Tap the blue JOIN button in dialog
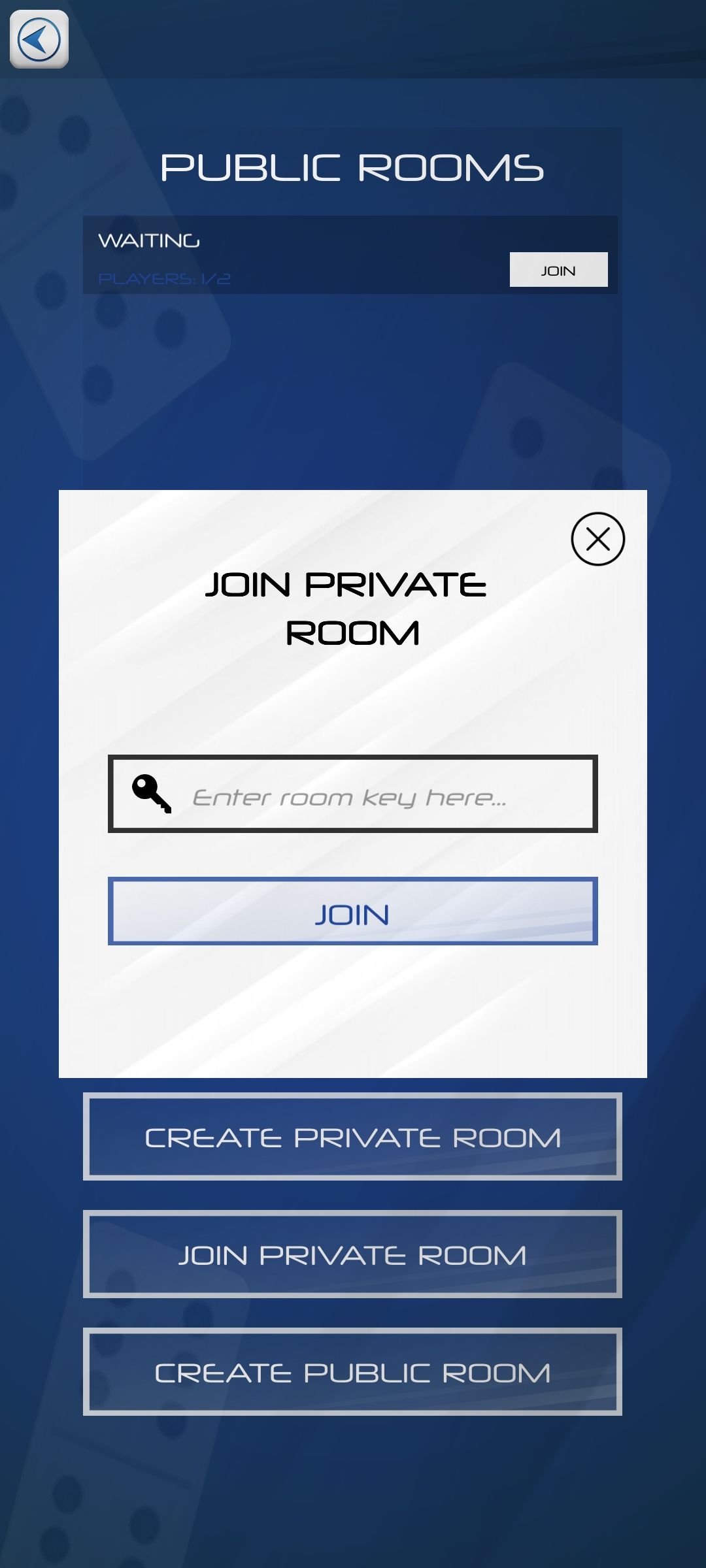This screenshot has height=1568, width=706. [352, 911]
